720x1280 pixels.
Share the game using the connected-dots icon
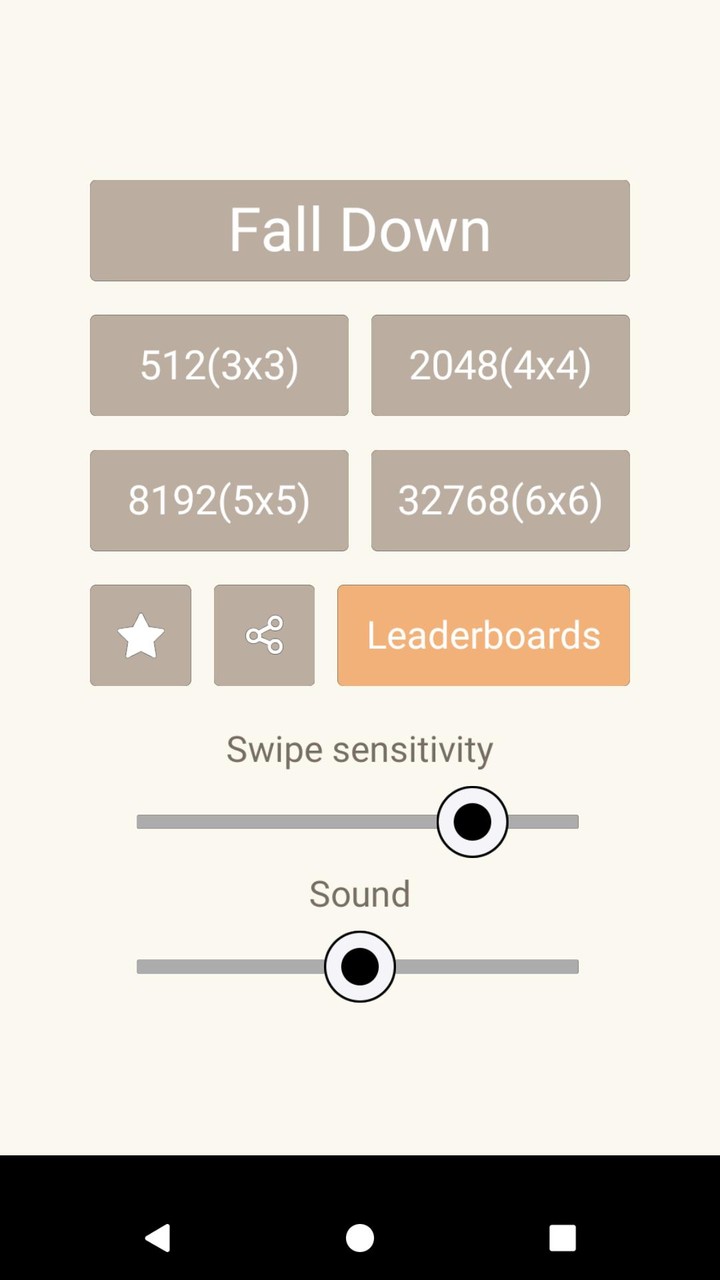click(x=264, y=635)
